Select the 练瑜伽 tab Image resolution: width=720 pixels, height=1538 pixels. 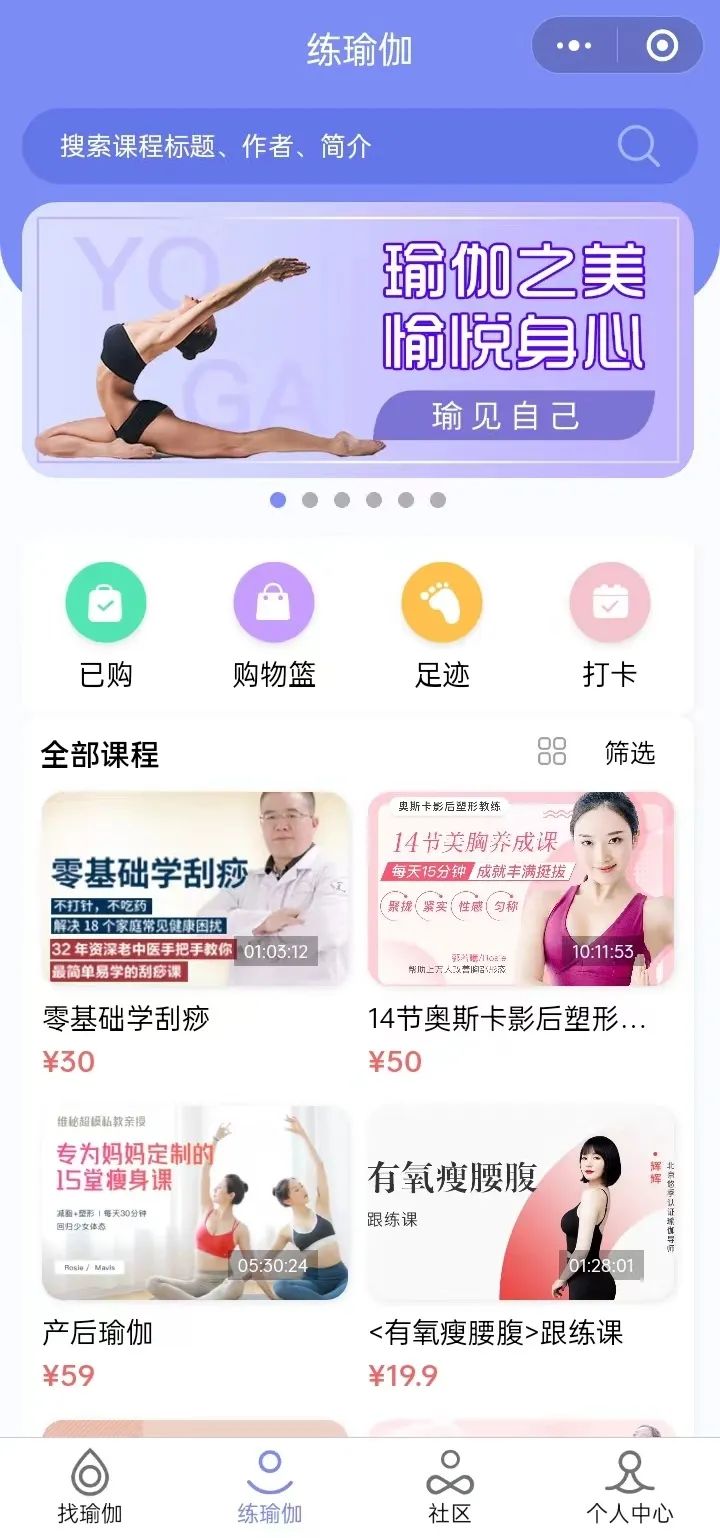point(270,1488)
